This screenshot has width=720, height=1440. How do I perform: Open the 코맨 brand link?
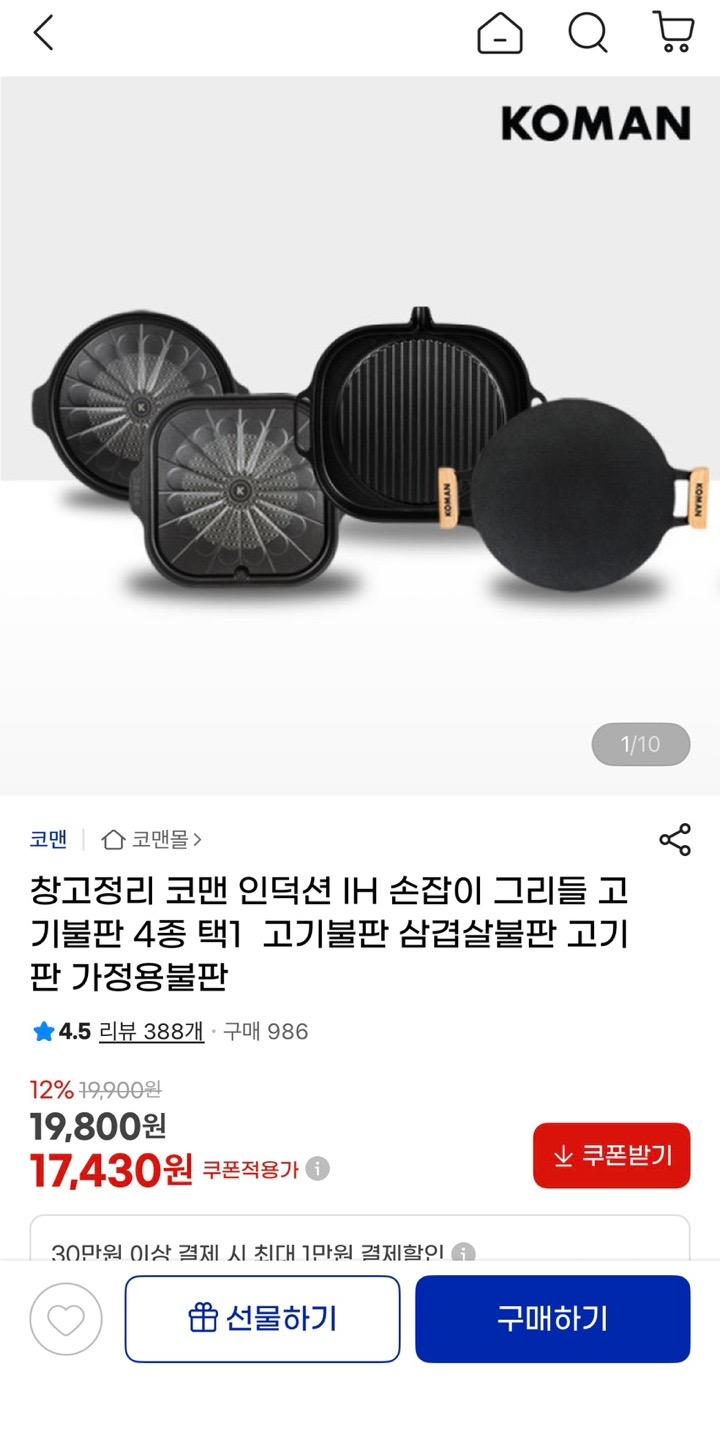click(x=48, y=839)
